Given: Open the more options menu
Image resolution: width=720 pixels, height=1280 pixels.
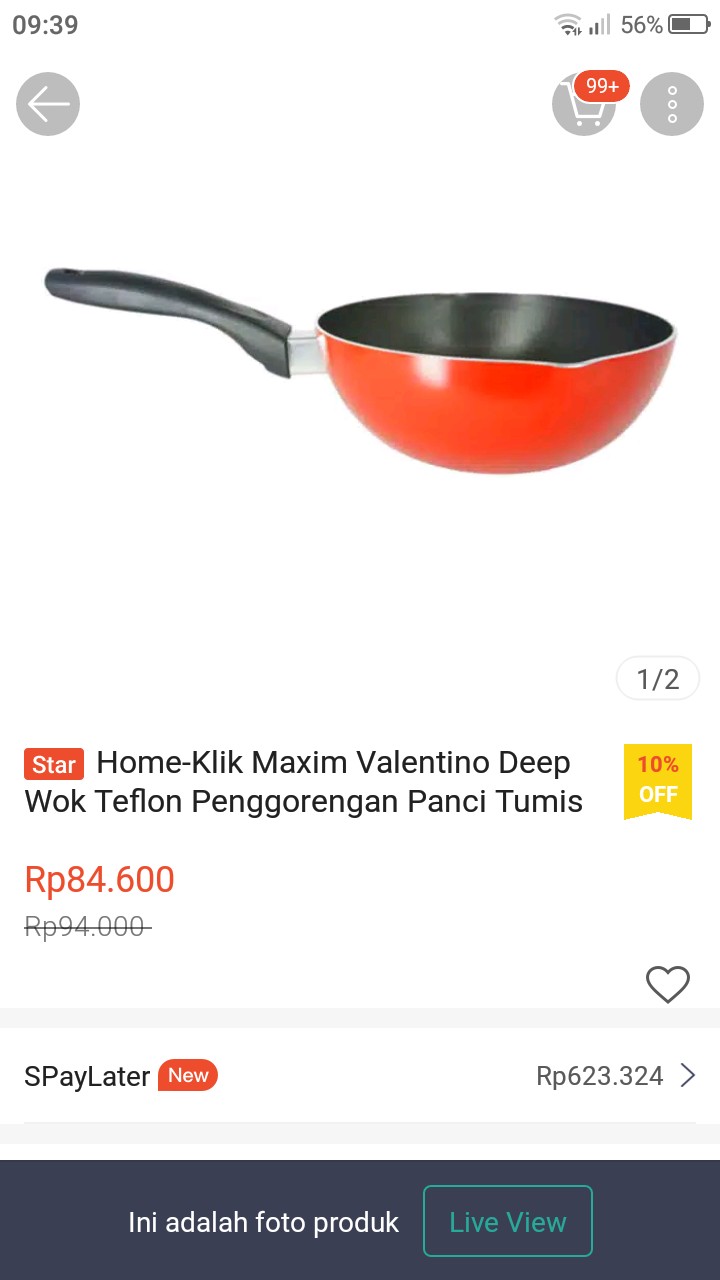Looking at the screenshot, I should click(x=671, y=103).
